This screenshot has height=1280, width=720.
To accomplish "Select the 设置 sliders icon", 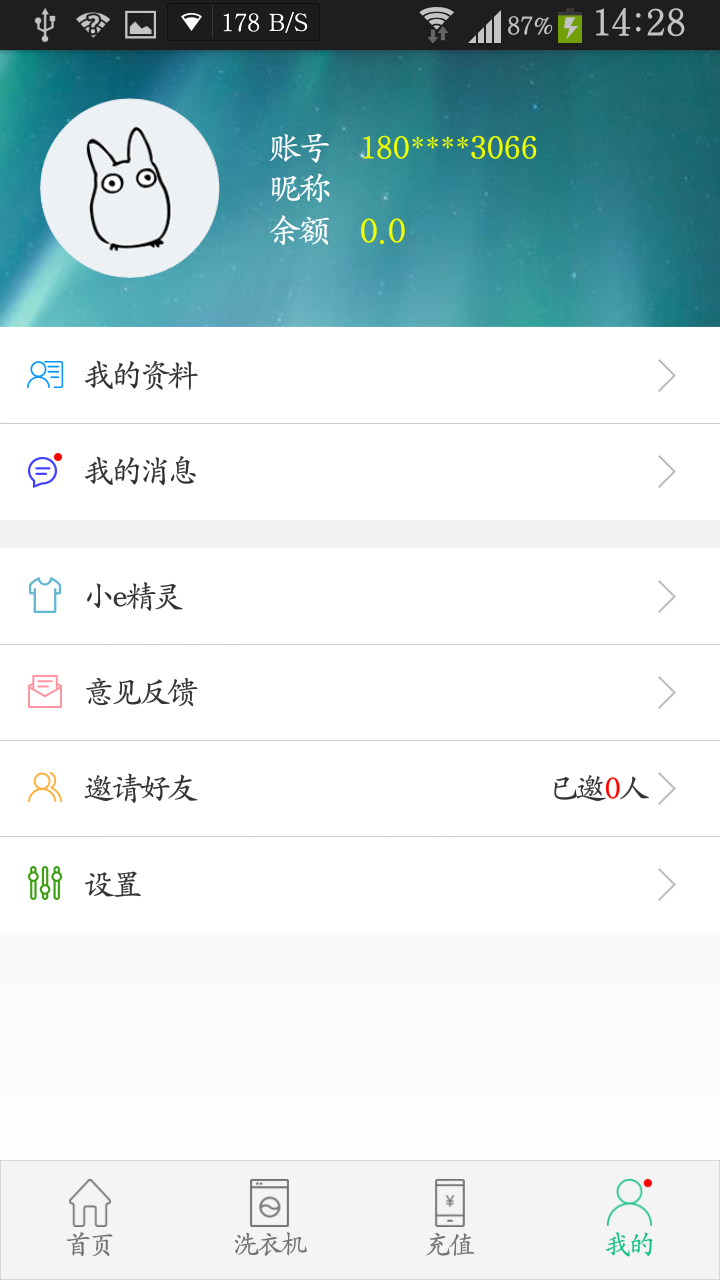I will pos(42,885).
